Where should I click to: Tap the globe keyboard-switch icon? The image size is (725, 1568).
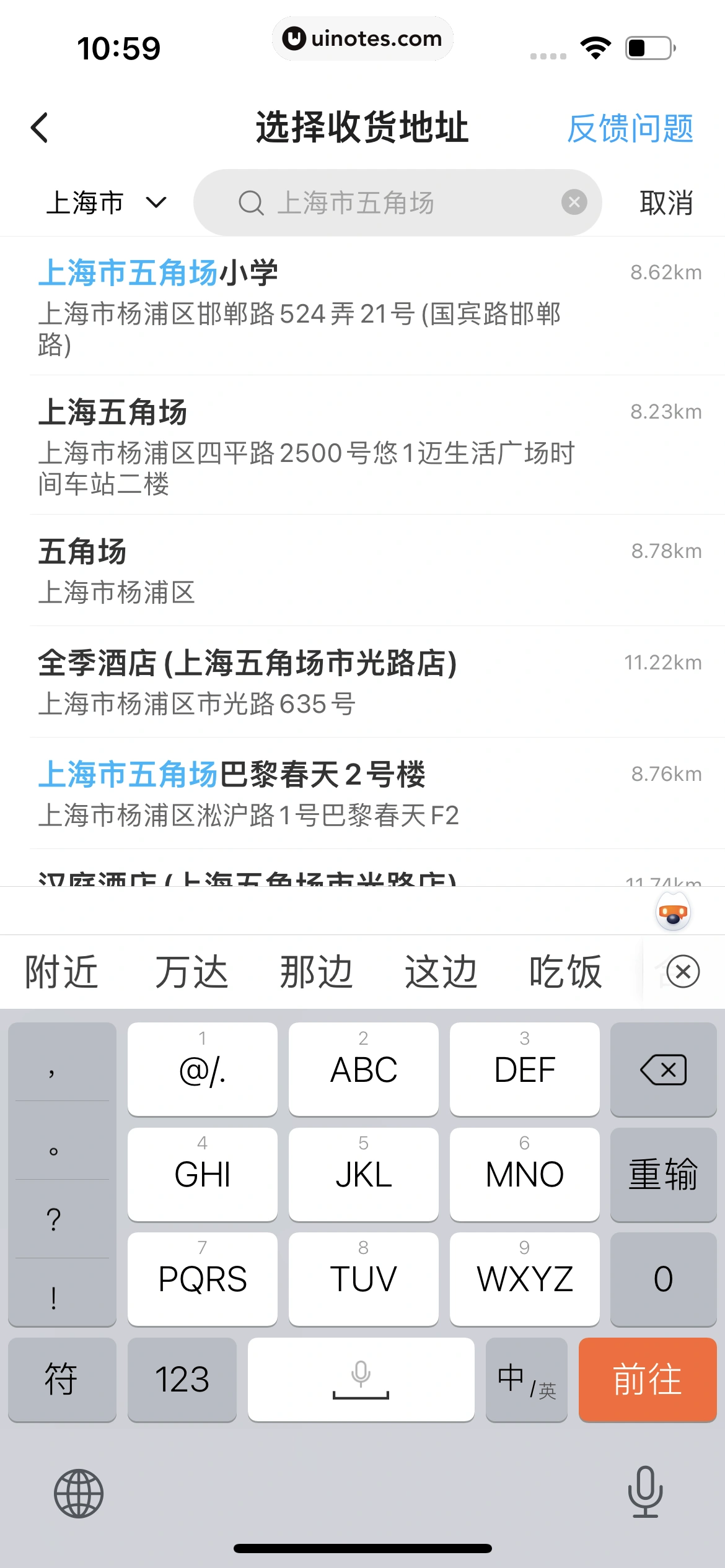[80, 1494]
